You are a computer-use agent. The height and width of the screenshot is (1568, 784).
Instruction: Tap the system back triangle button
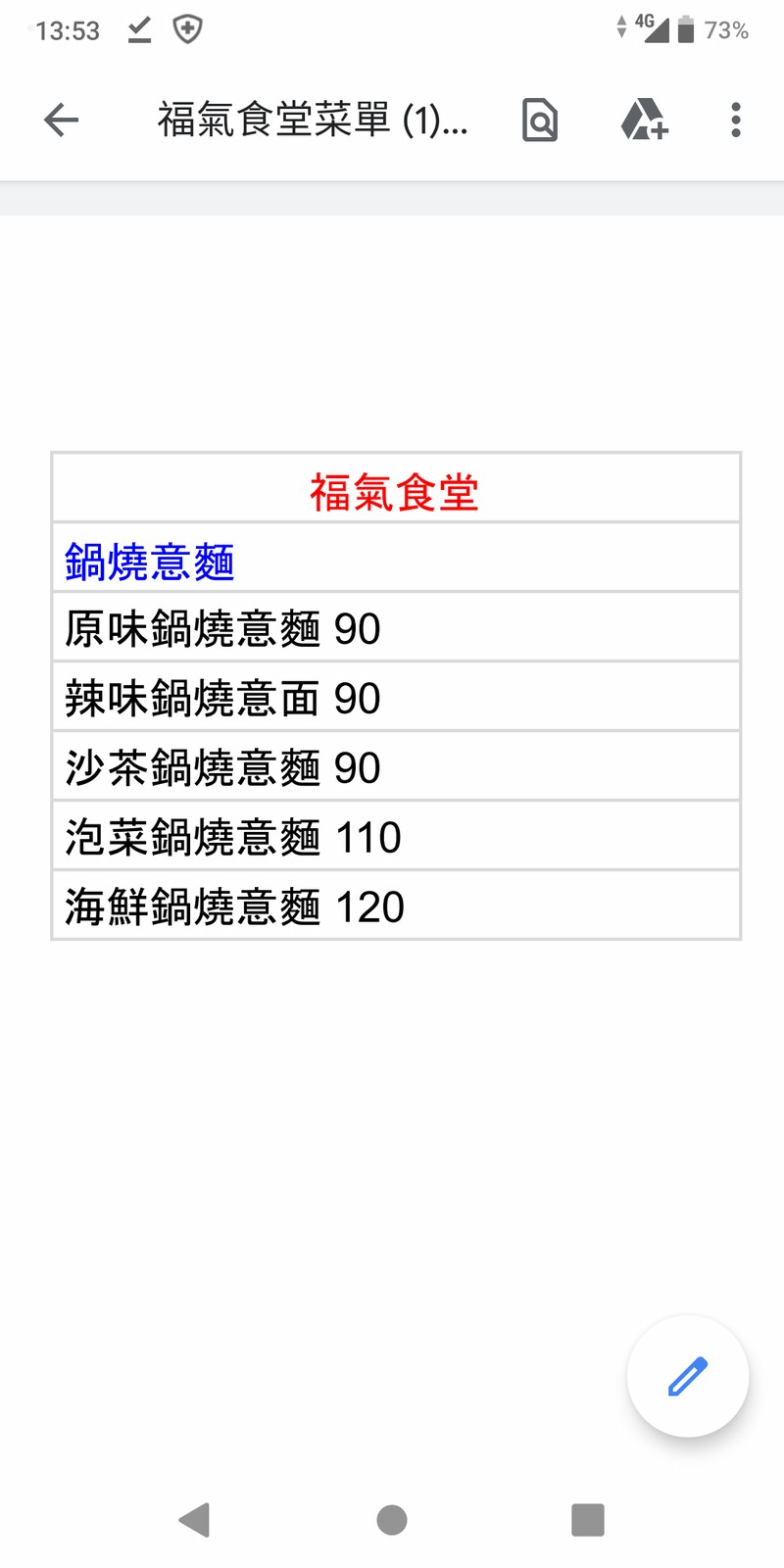click(x=194, y=1520)
